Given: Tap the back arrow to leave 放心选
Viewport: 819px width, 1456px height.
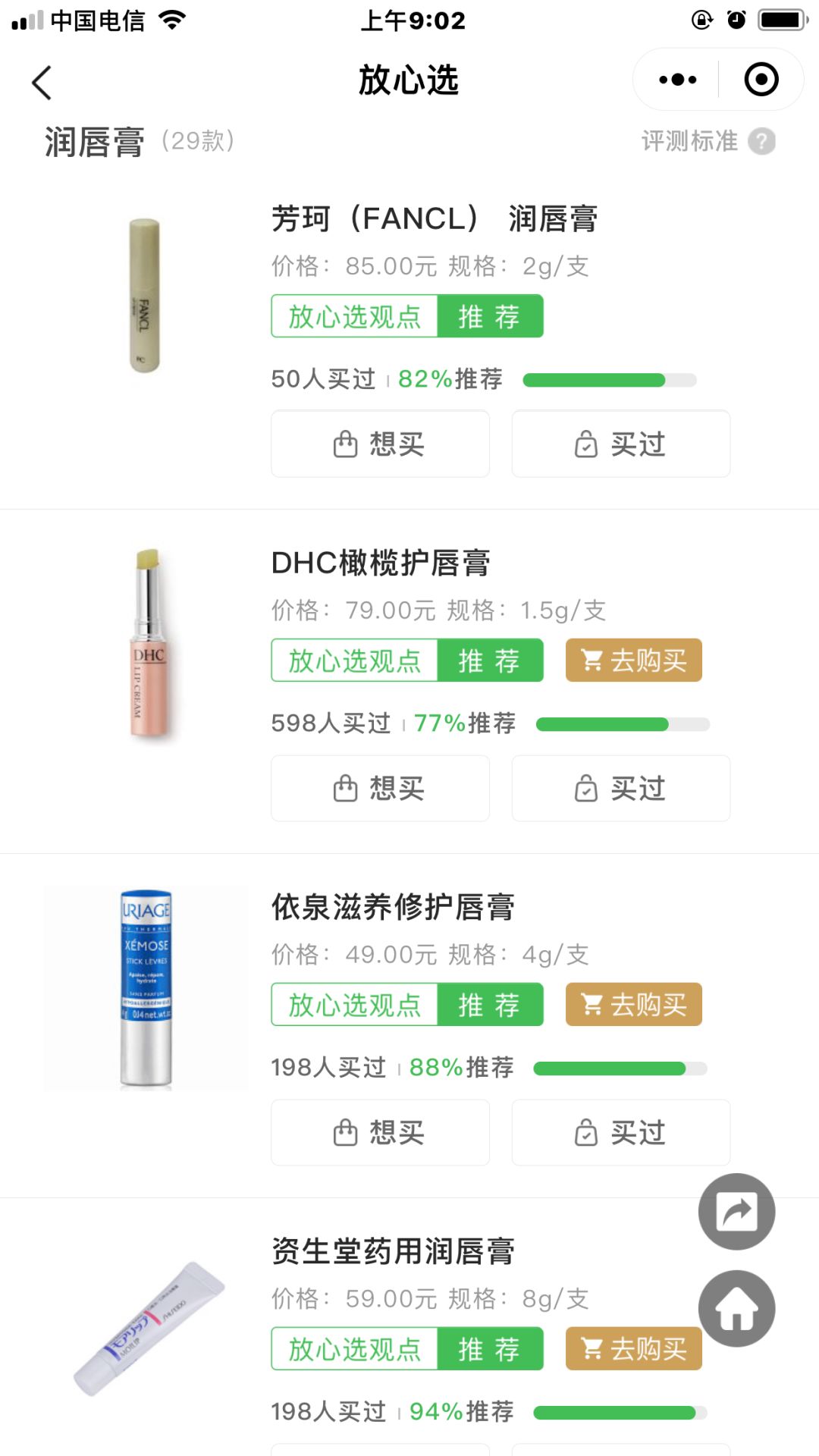Looking at the screenshot, I should (x=42, y=81).
